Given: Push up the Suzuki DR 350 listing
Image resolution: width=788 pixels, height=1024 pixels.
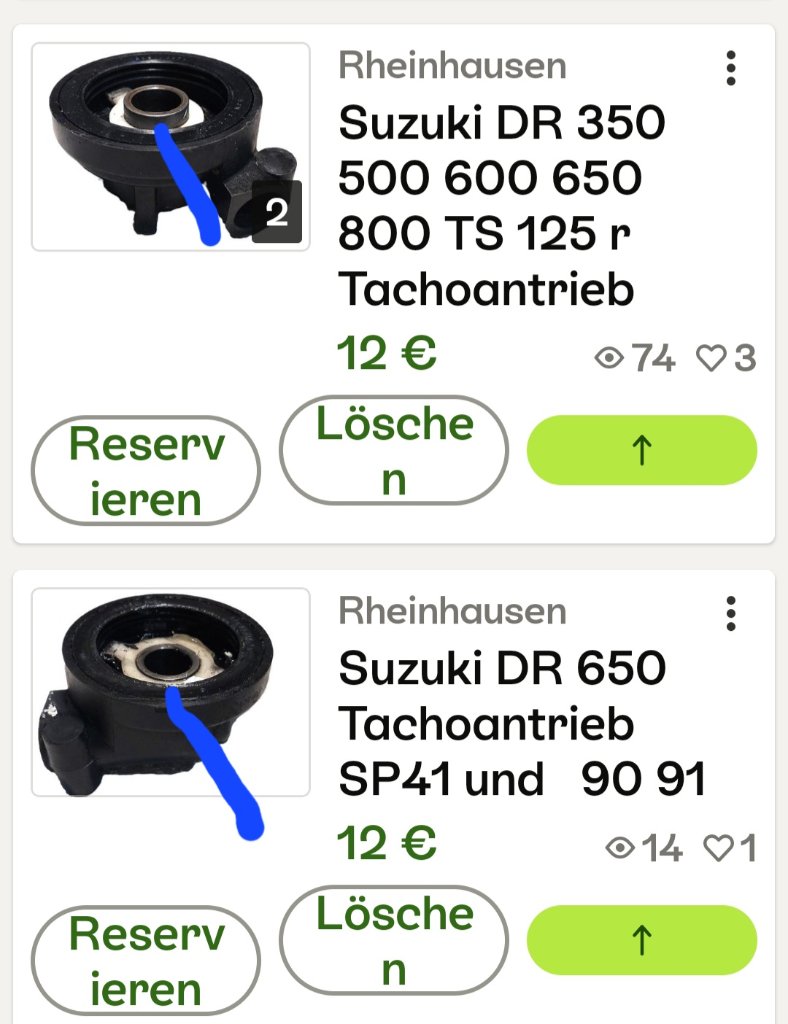Looking at the screenshot, I should 641,451.
